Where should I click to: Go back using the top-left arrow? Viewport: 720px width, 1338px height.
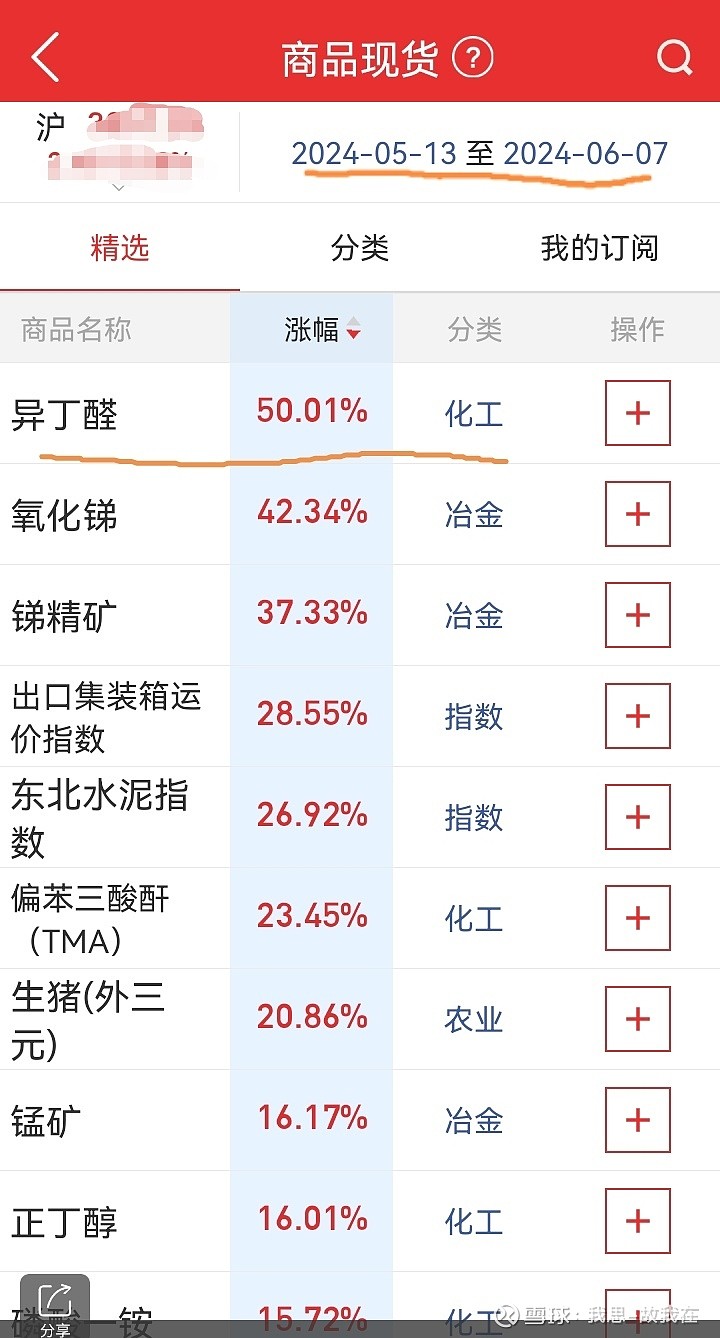point(46,57)
